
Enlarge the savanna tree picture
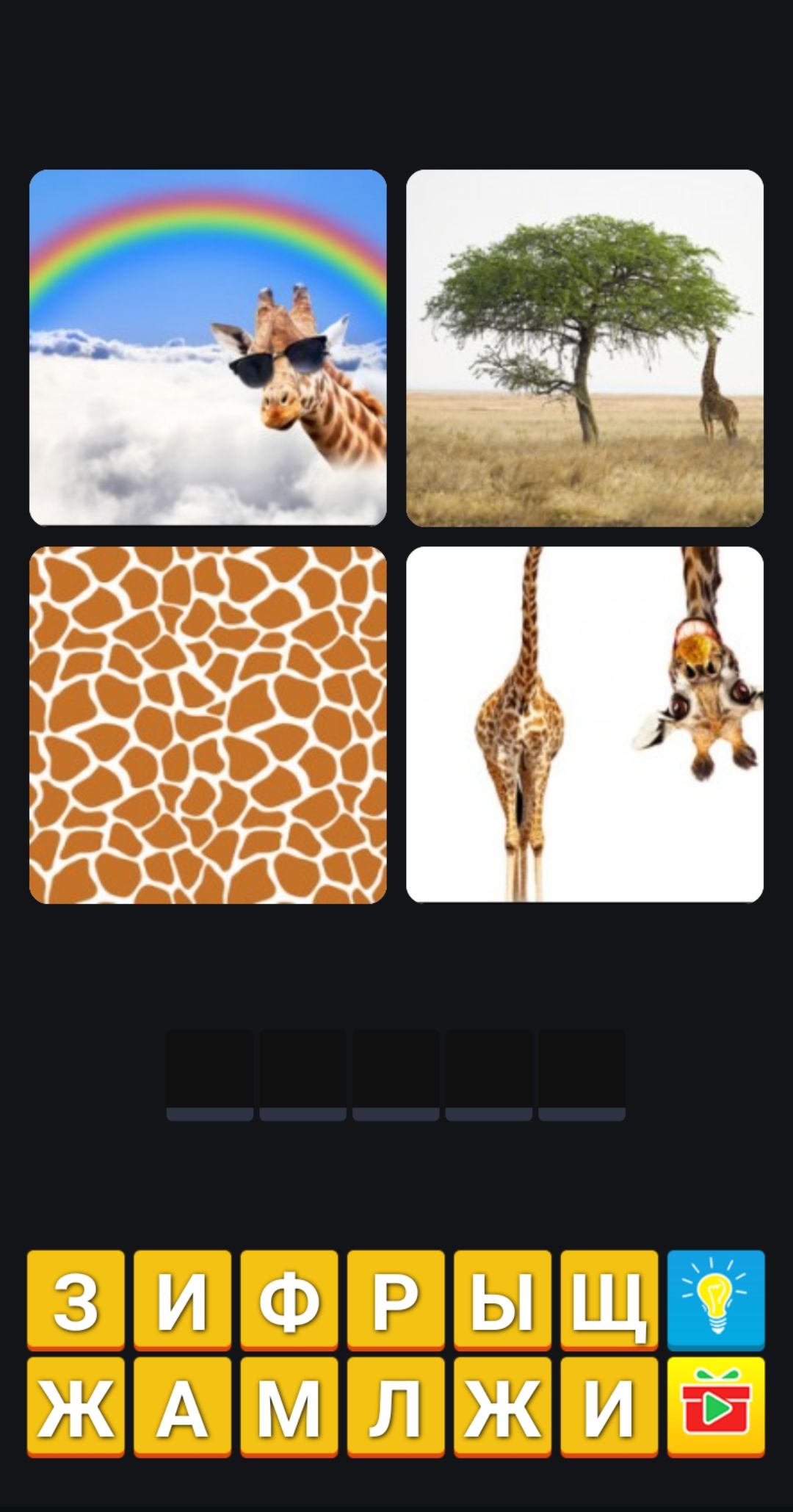584,347
